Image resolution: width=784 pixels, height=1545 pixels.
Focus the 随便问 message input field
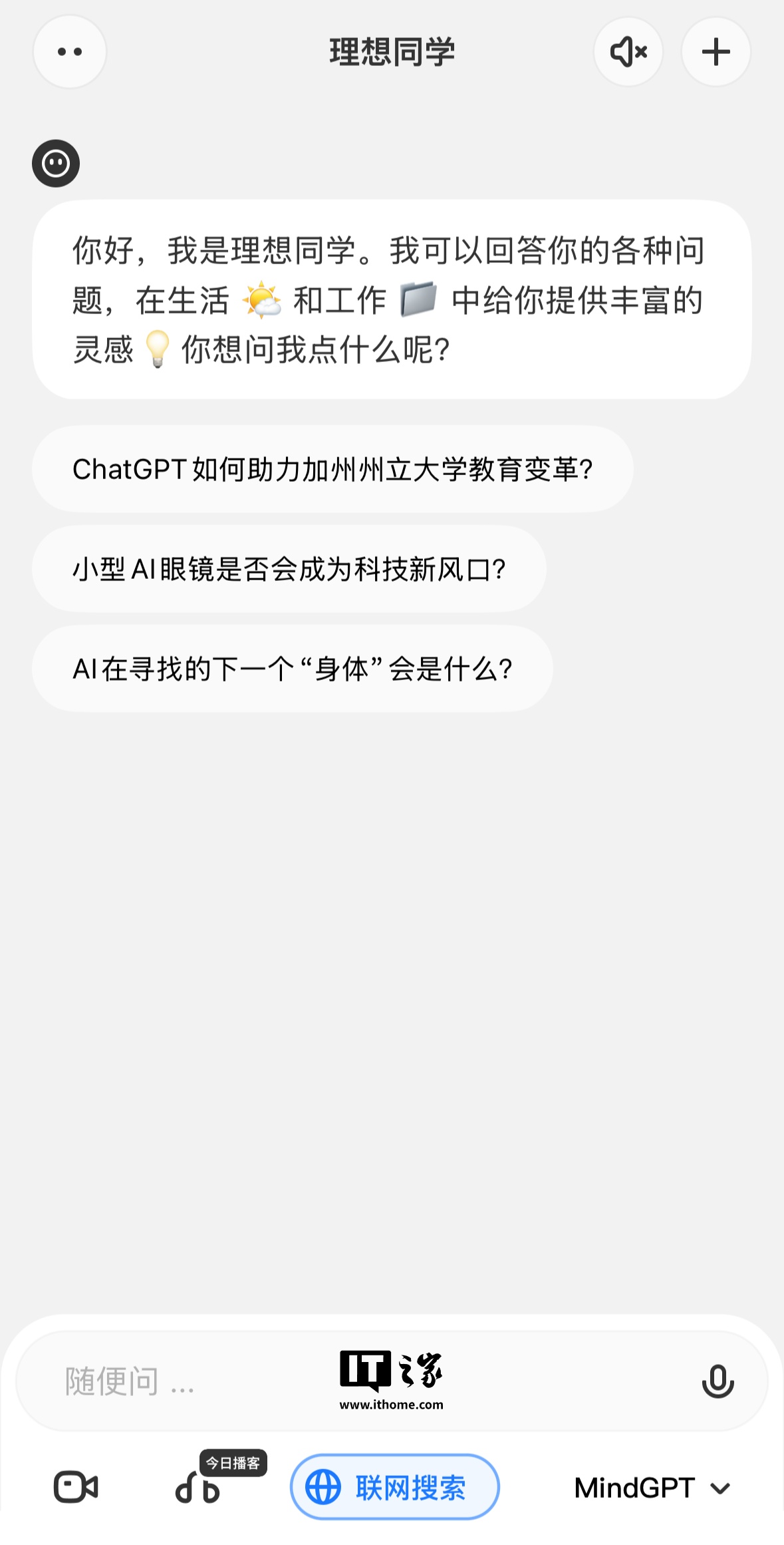[x=199, y=1381]
